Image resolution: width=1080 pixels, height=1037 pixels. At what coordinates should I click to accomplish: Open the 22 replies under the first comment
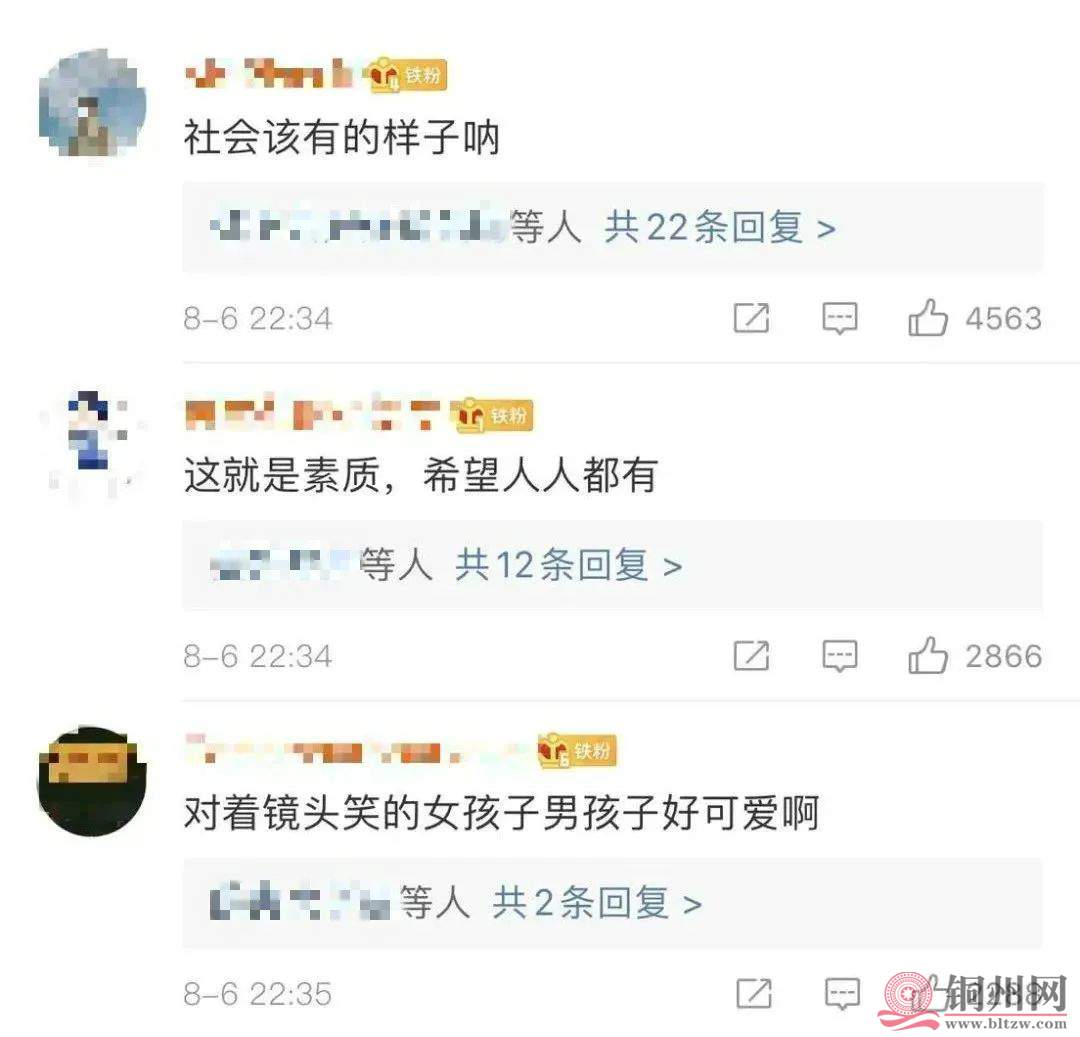(x=719, y=228)
